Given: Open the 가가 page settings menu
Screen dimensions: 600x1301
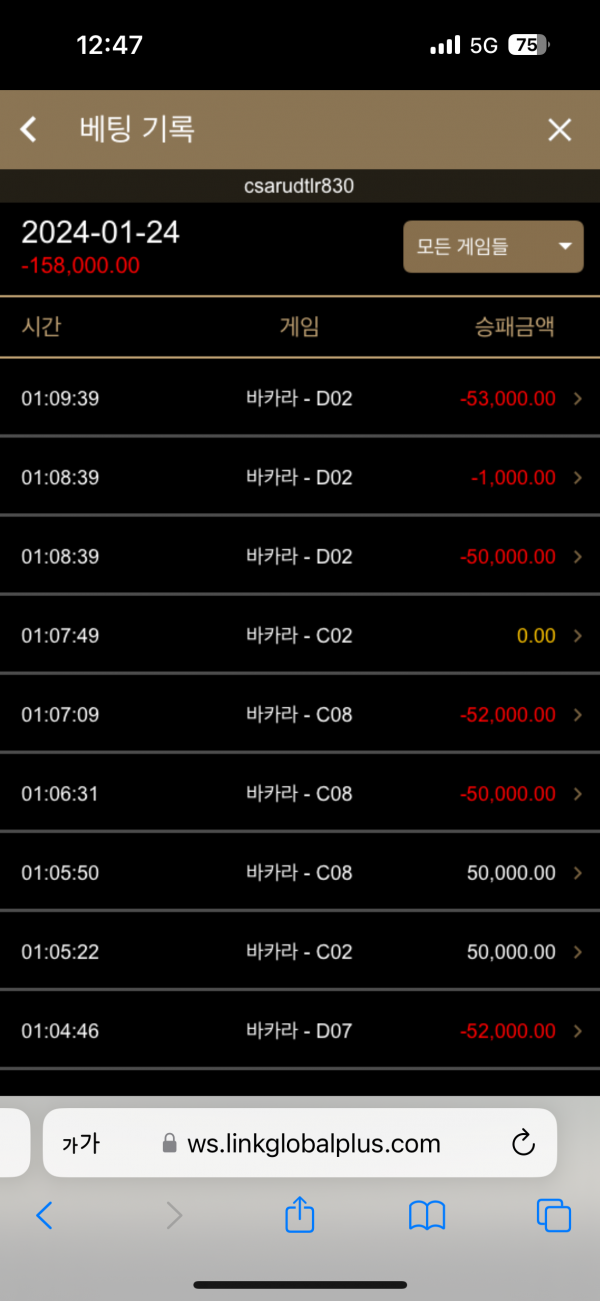Looking at the screenshot, I should (x=80, y=1144).
